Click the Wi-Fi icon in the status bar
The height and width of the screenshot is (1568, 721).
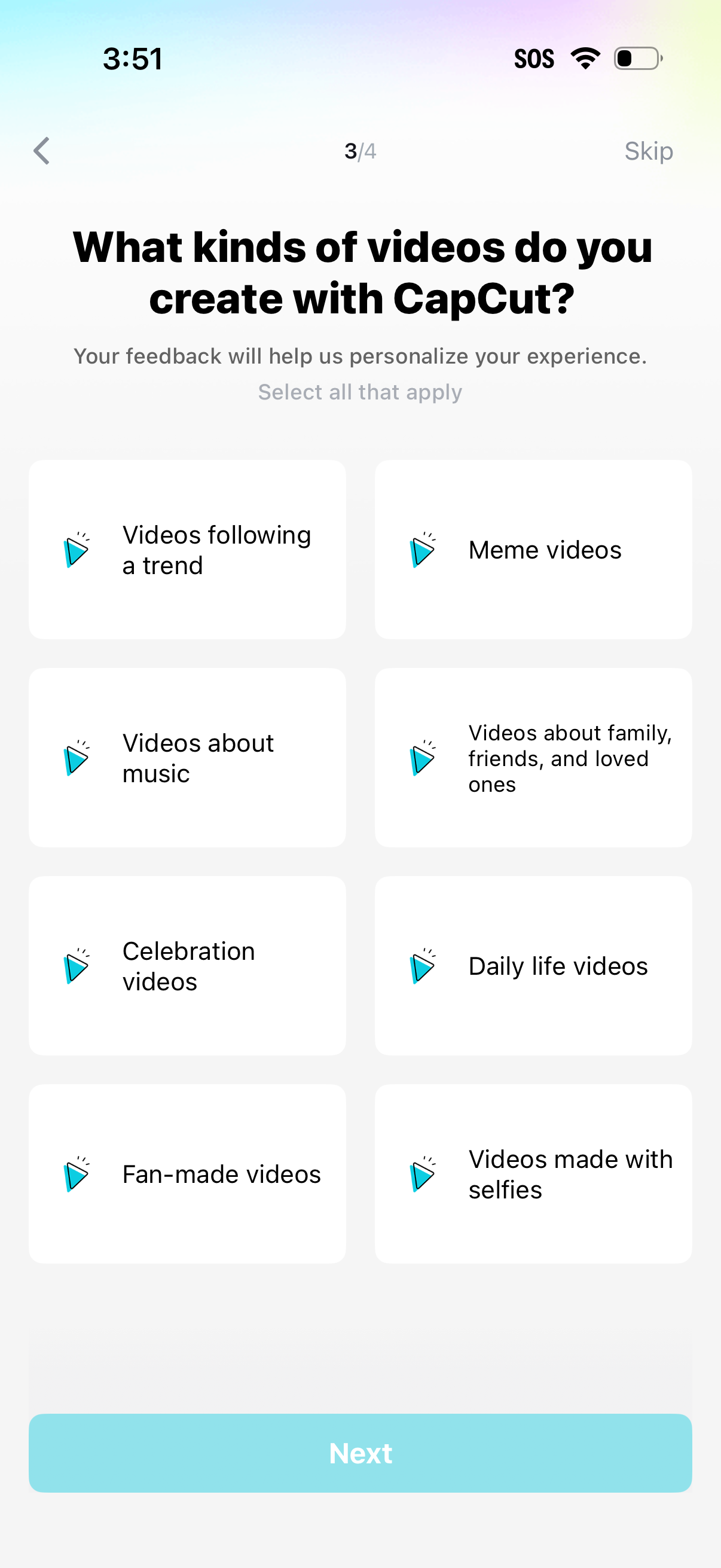click(585, 58)
